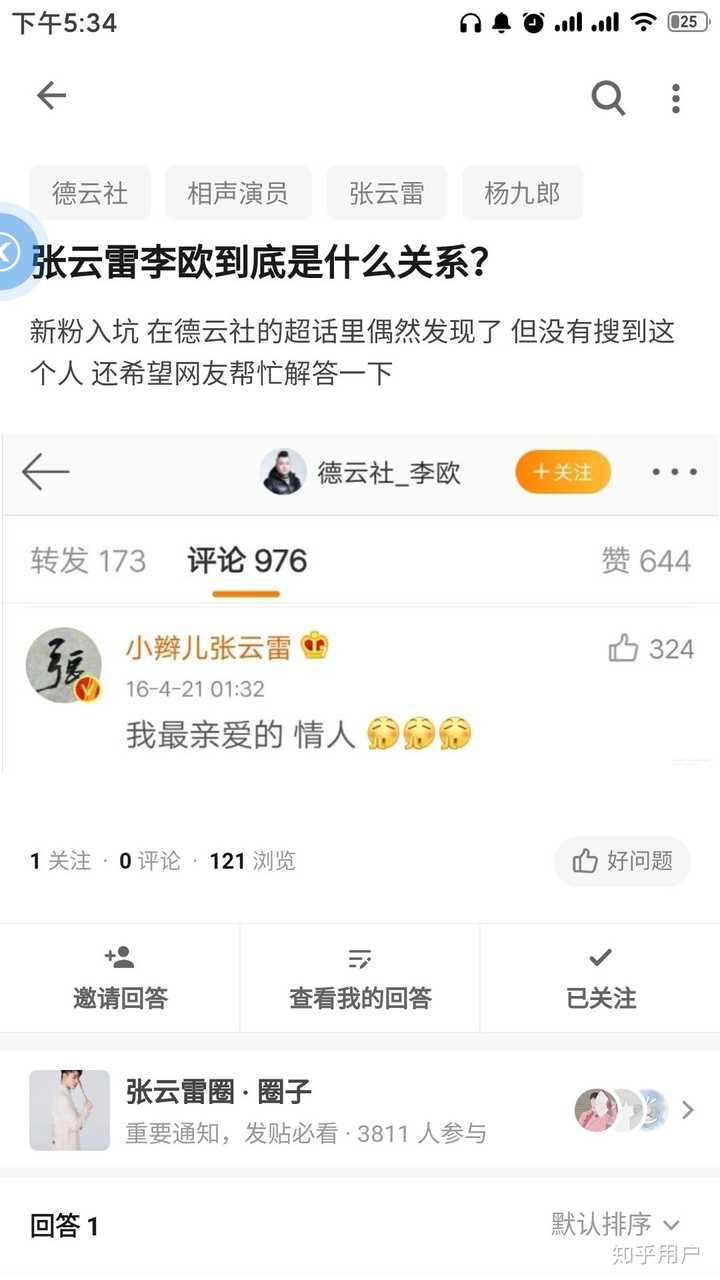
Task: View the 0 评论 comments
Action: click(150, 861)
